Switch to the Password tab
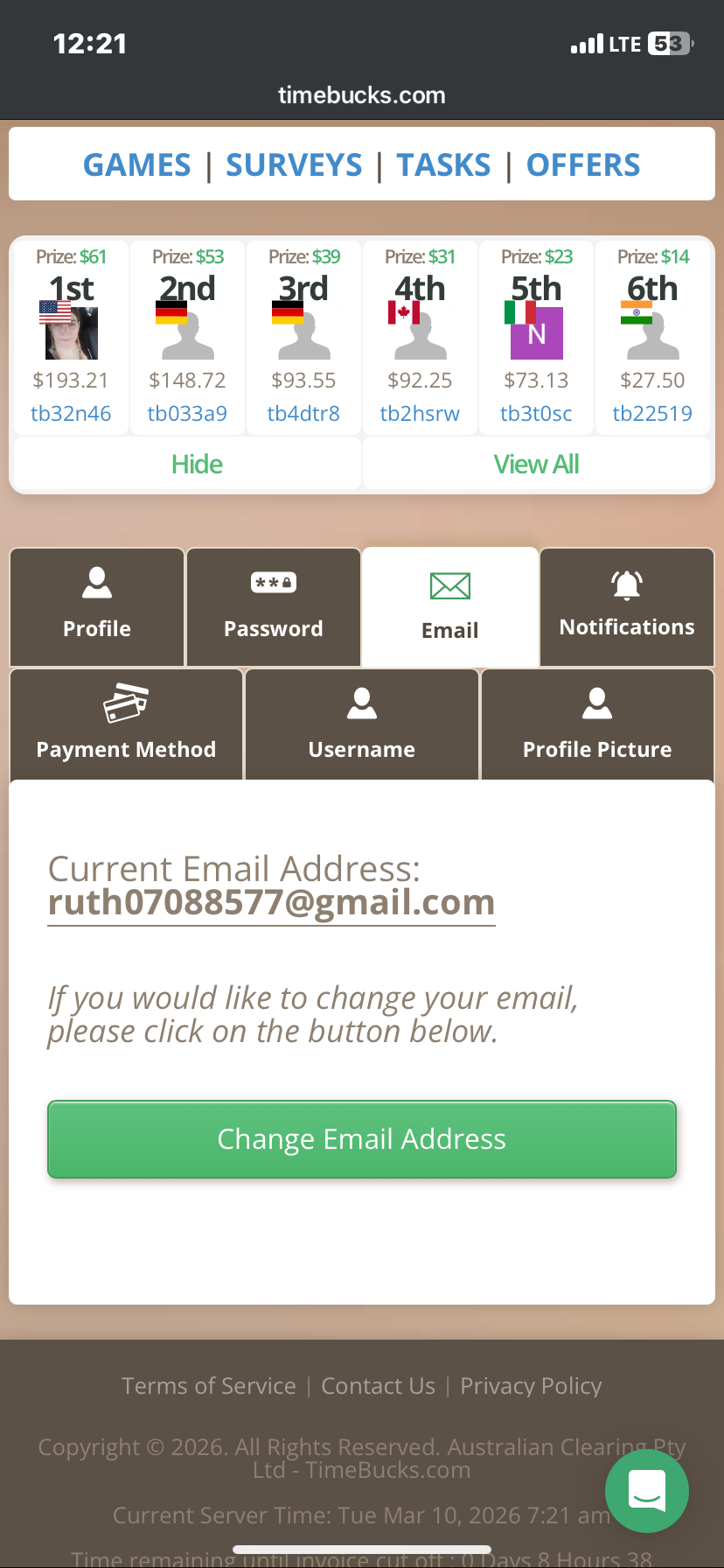 [x=274, y=607]
